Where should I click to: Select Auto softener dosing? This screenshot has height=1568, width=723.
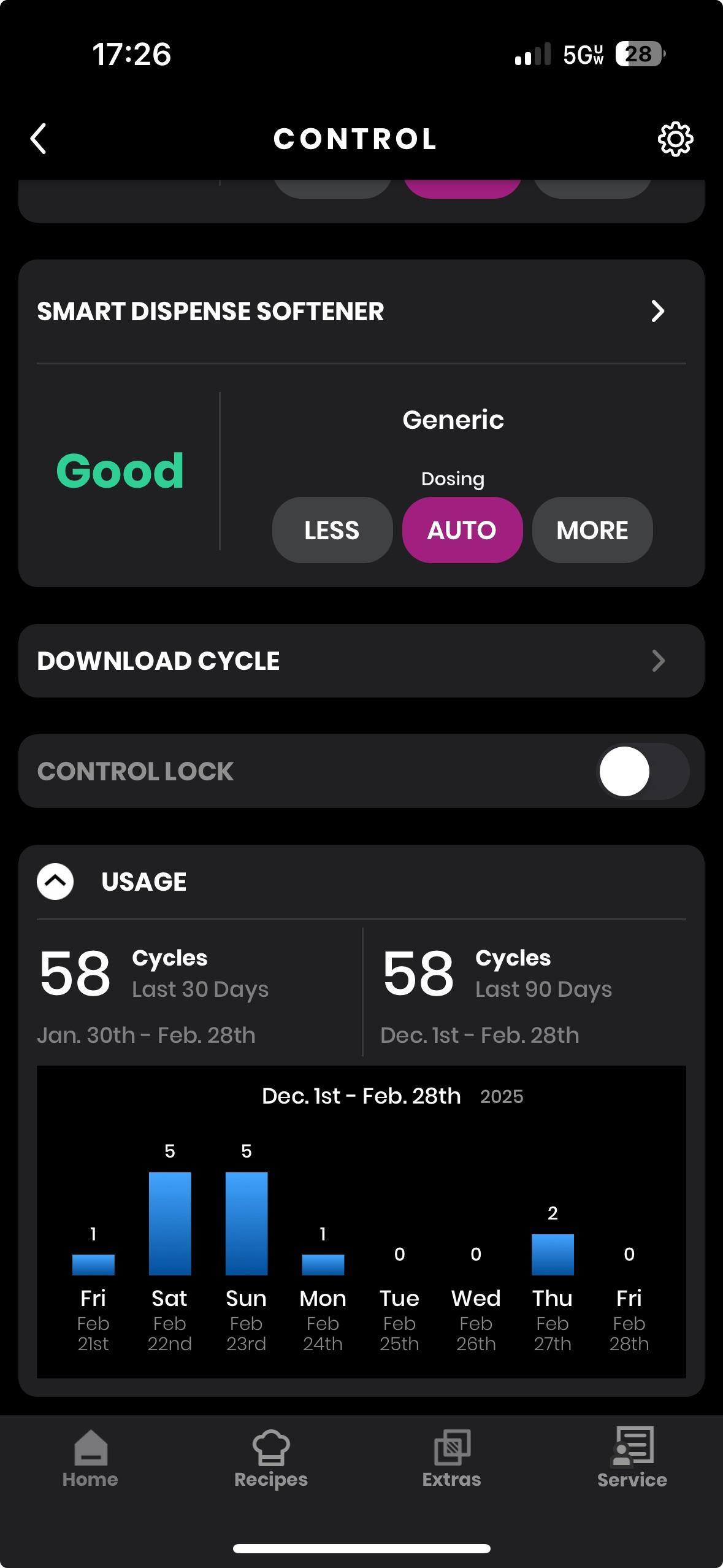tap(462, 530)
